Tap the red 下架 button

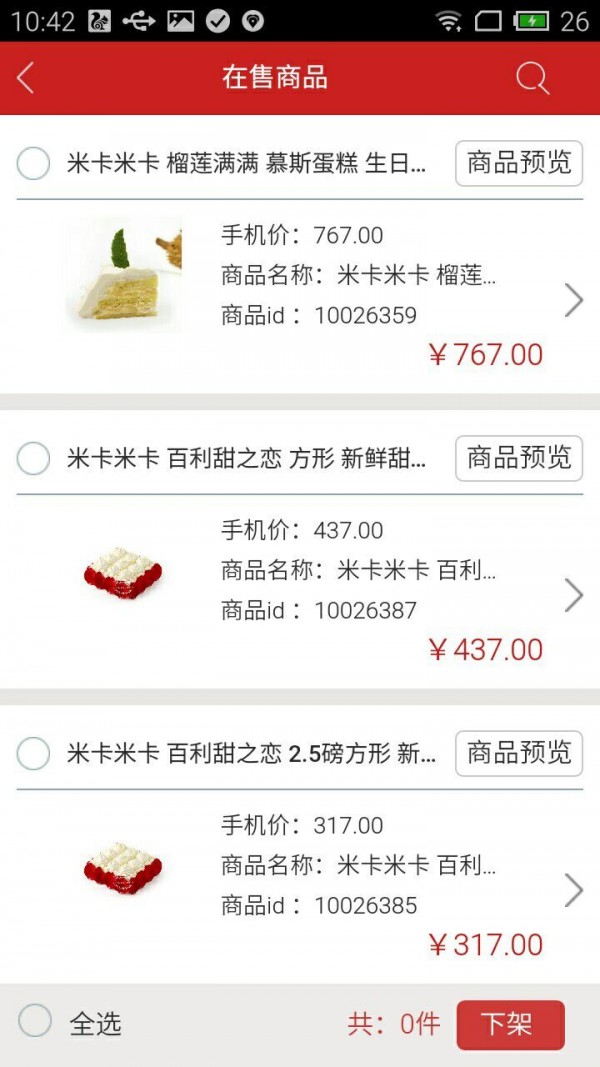pyautogui.click(x=510, y=1024)
